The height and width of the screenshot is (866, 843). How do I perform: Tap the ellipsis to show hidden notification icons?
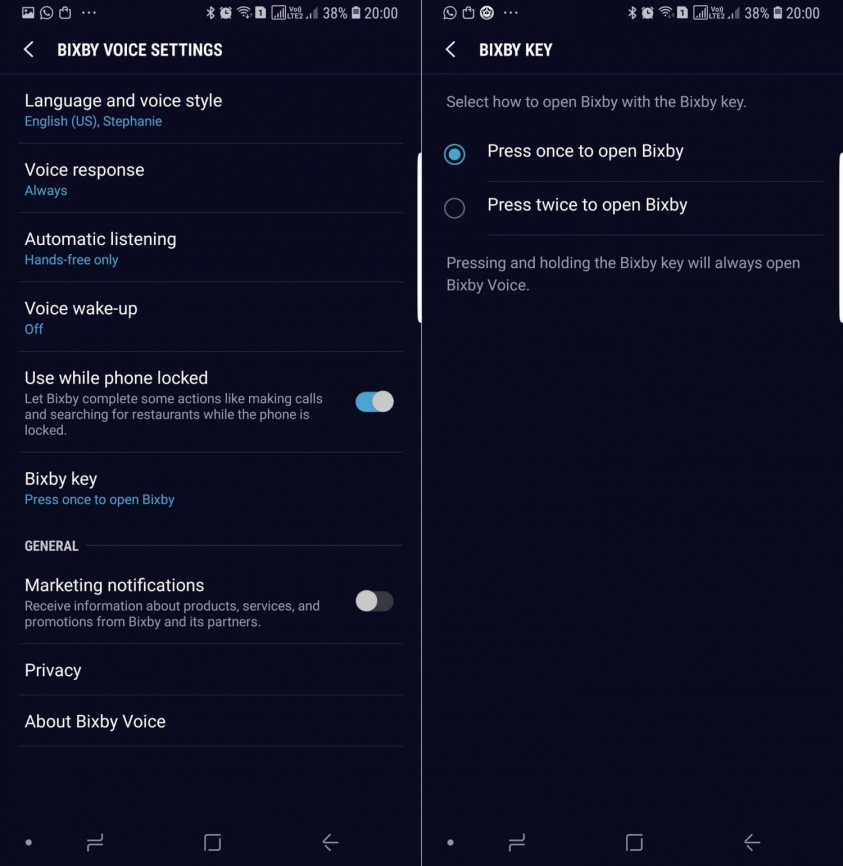pyautogui.click(x=88, y=13)
